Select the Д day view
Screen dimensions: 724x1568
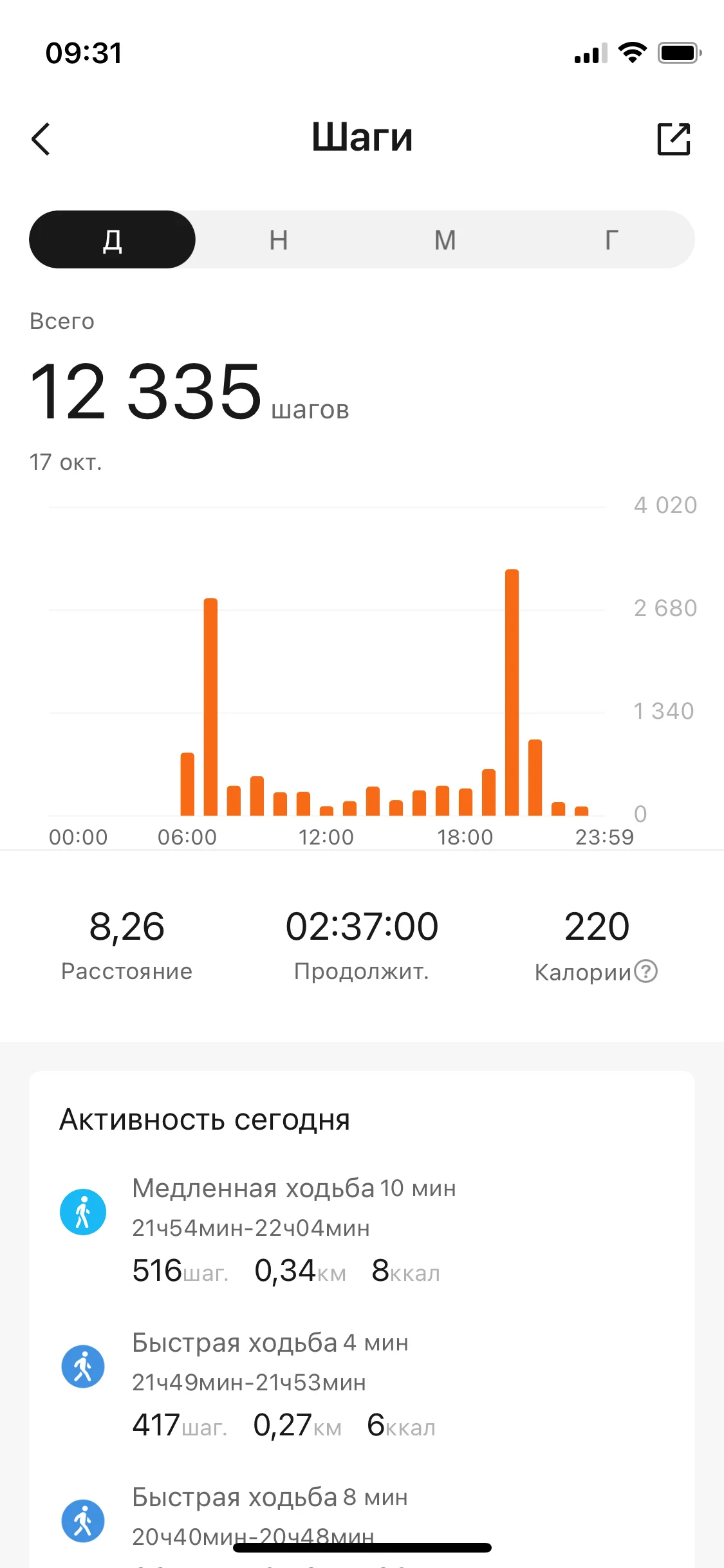pyautogui.click(x=113, y=239)
